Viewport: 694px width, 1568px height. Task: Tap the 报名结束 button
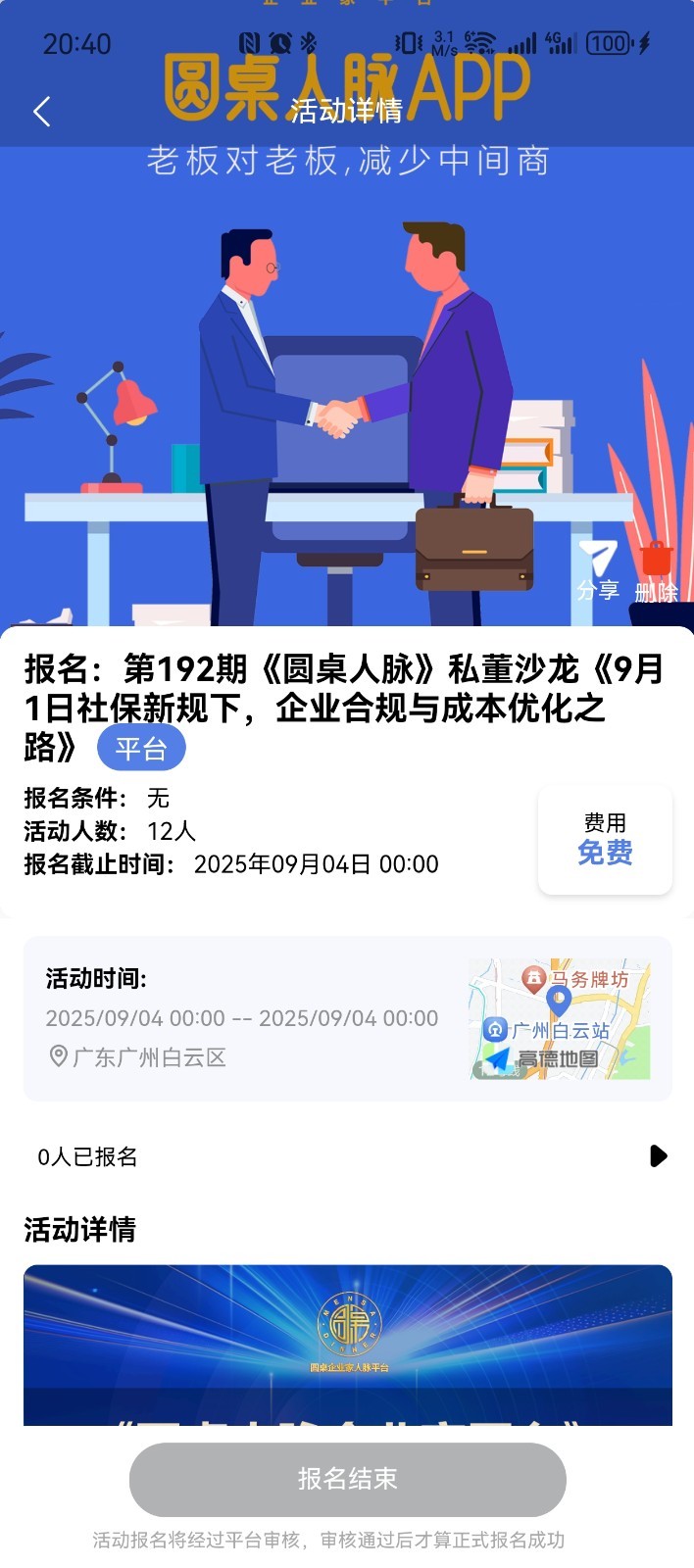[347, 1479]
